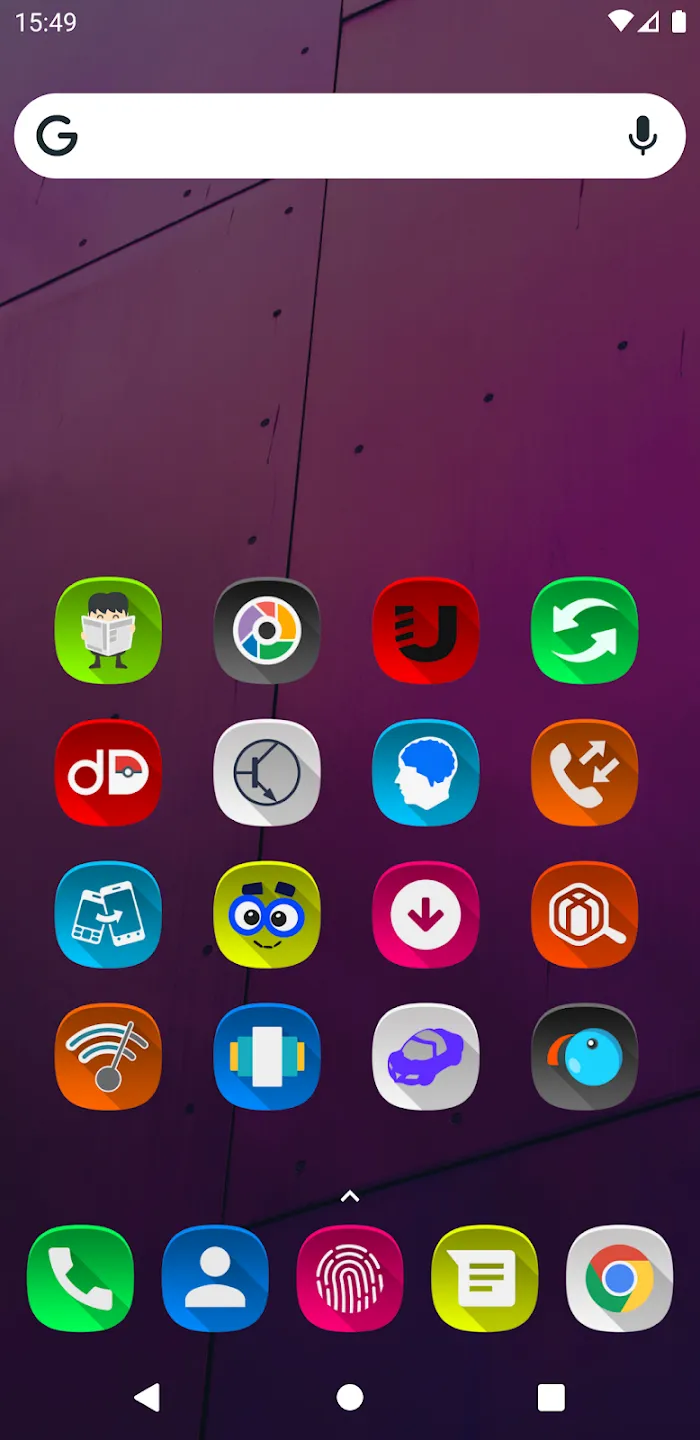
Task: Open the blue brain head app
Action: click(x=426, y=772)
